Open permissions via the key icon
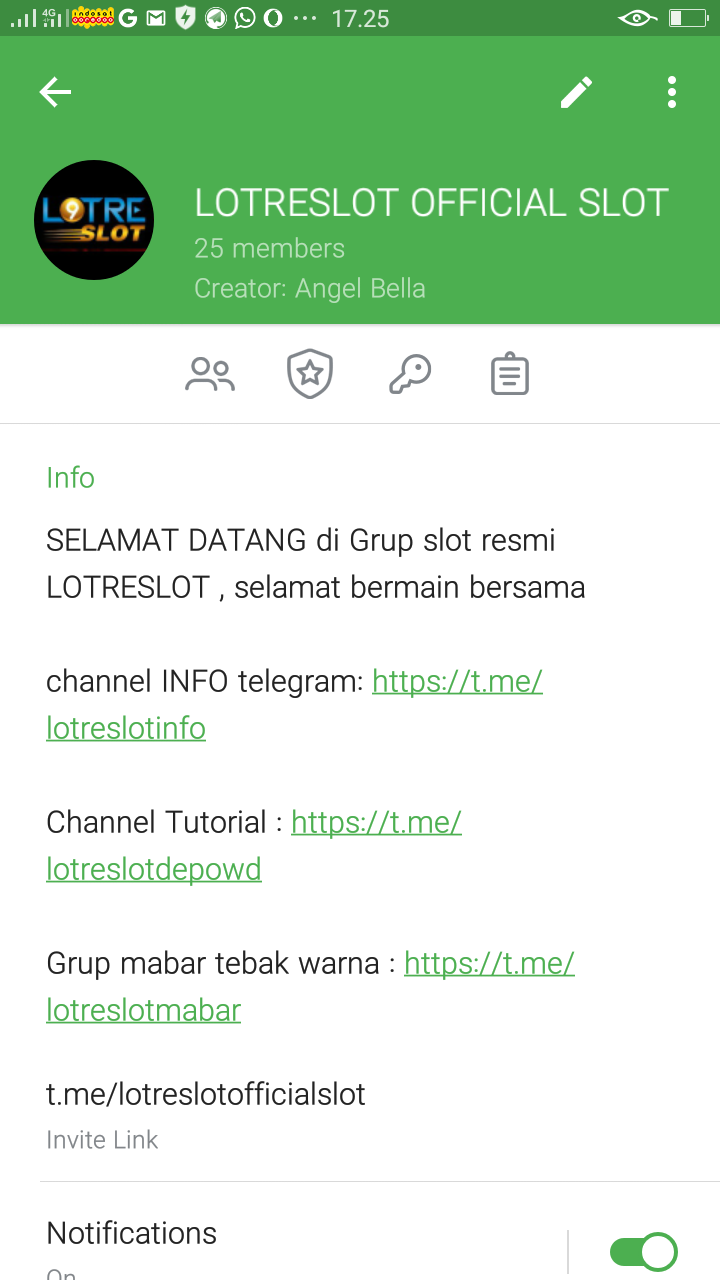The image size is (720, 1280). point(409,373)
